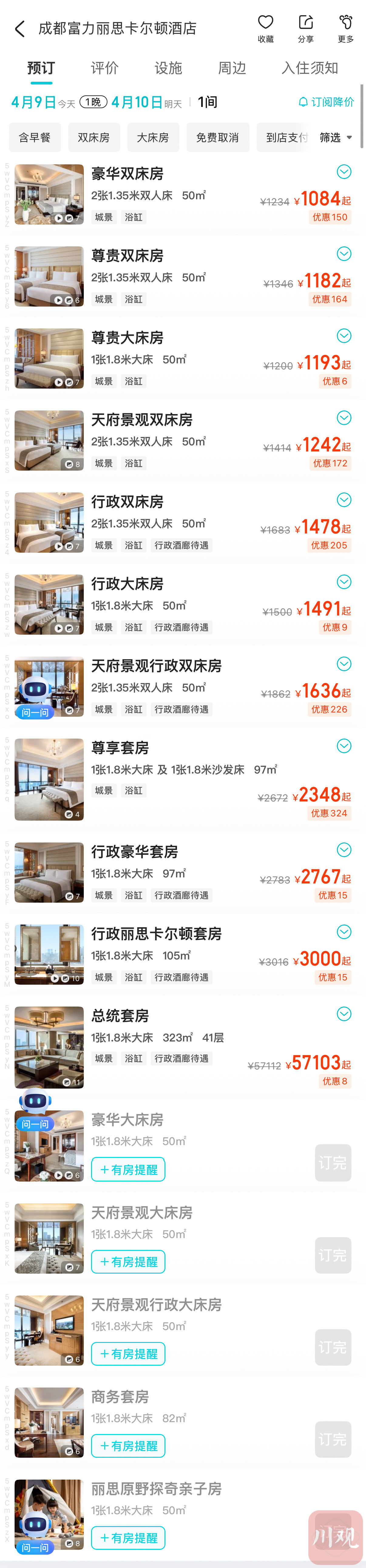Subscribe to price drops with 订阅降价
The width and height of the screenshot is (366, 1568).
point(327,102)
